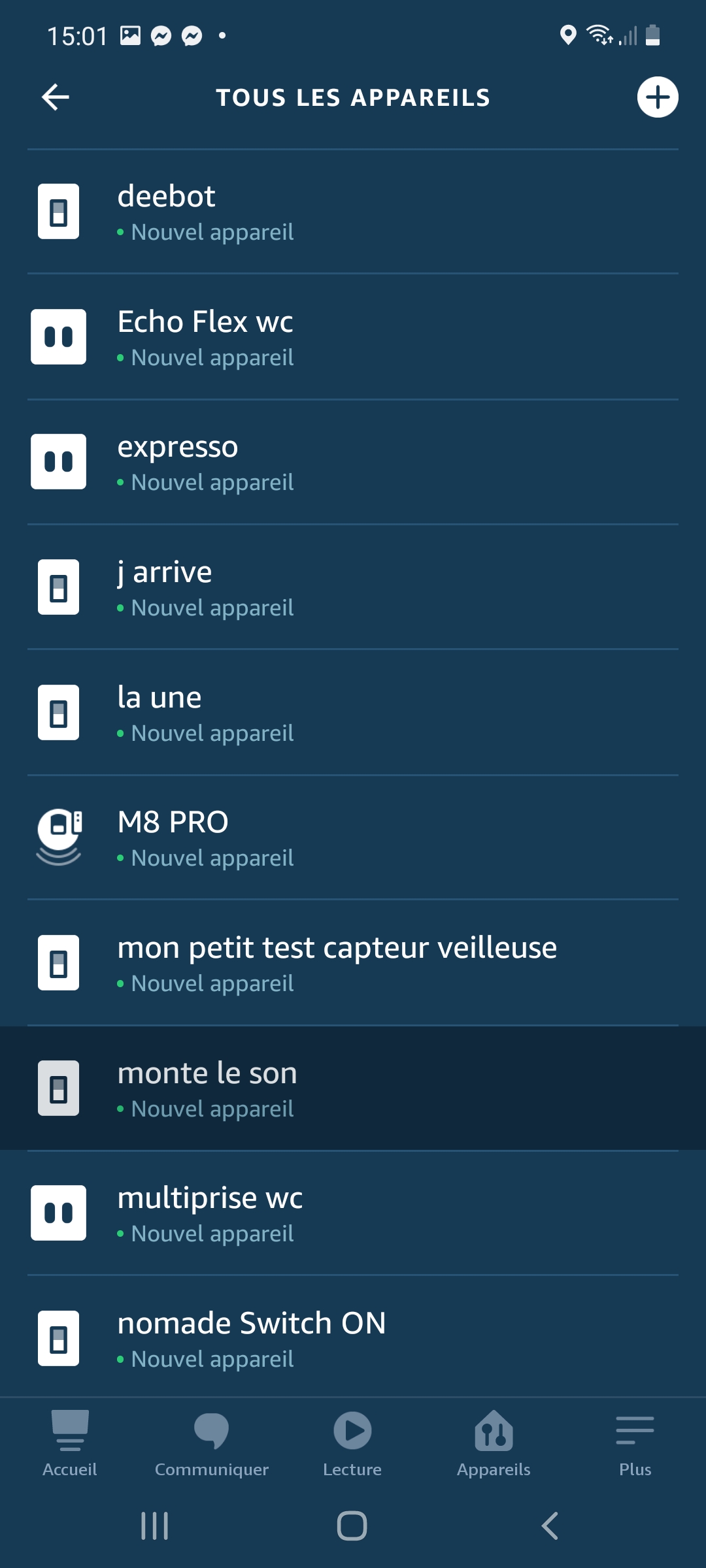Open the la une device
706x1568 pixels.
[x=353, y=713]
